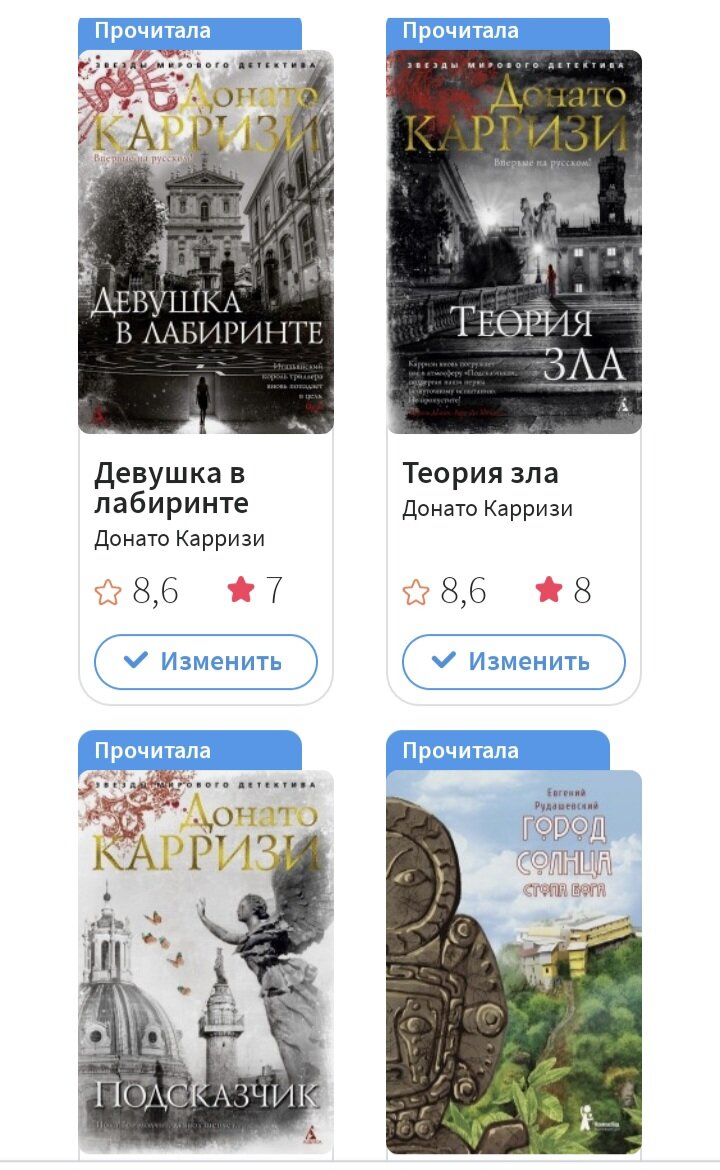Open the title link Теория зла

coord(480,473)
